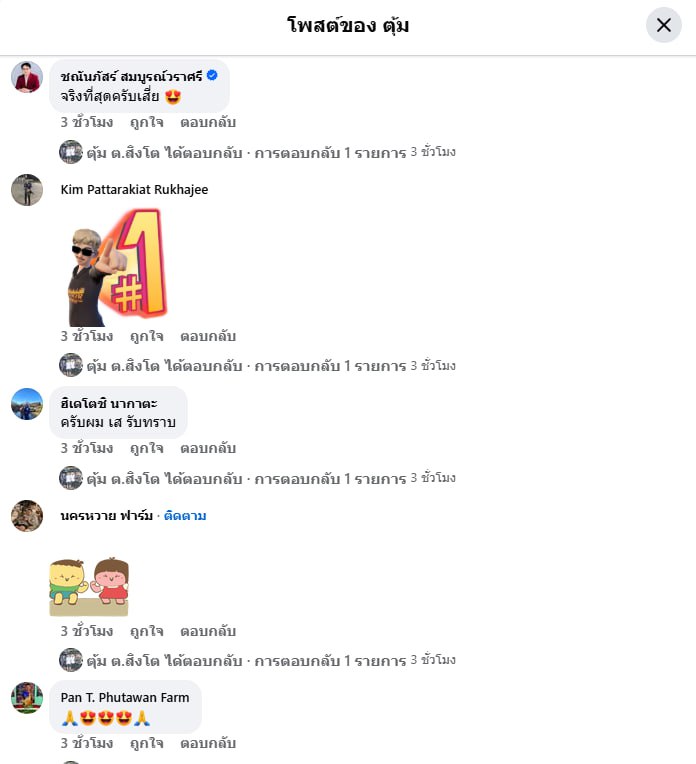The height and width of the screenshot is (764, 696).
Task: Reply to ฮิเดโตชิ นากาตะ's comment
Action: tap(208, 448)
